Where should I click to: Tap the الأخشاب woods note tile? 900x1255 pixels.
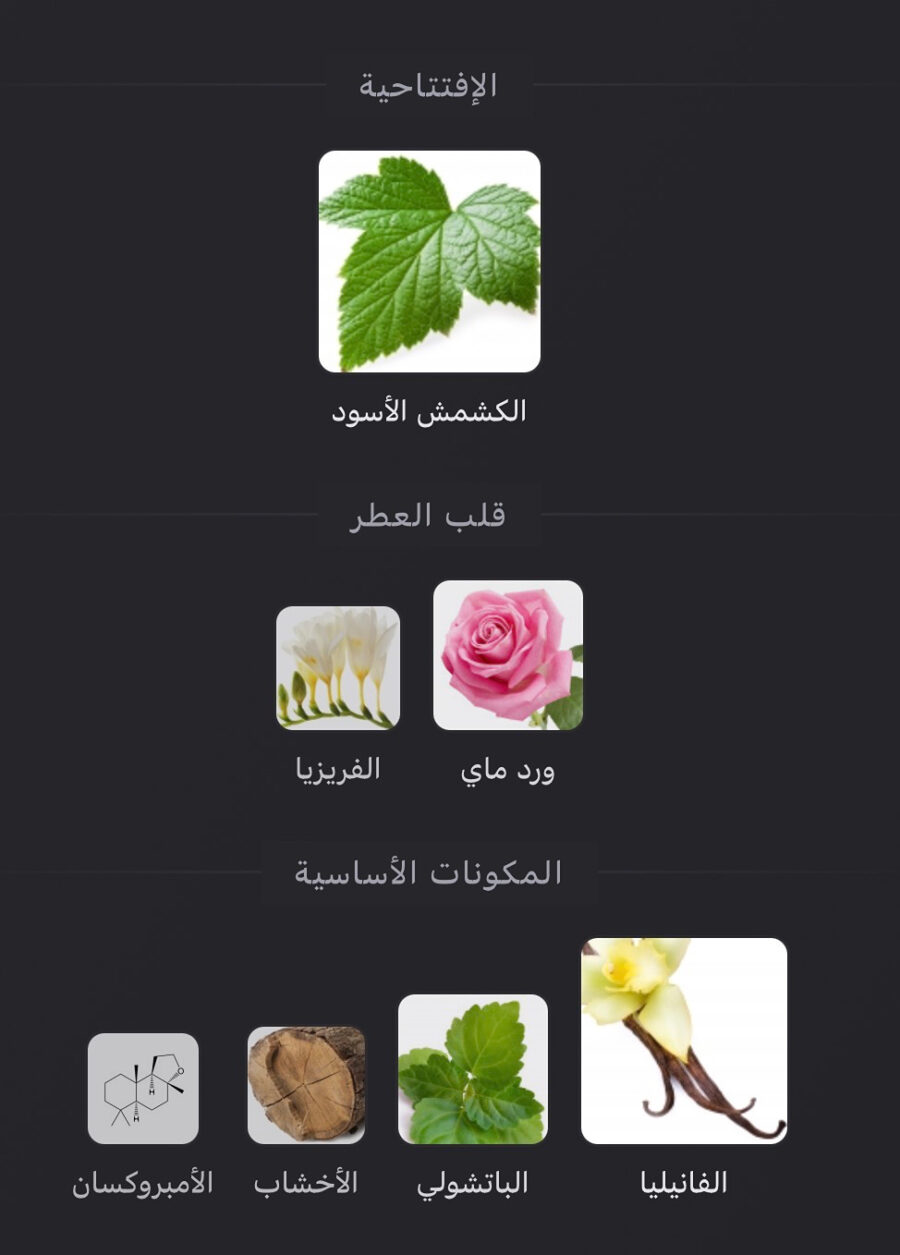(x=306, y=1085)
